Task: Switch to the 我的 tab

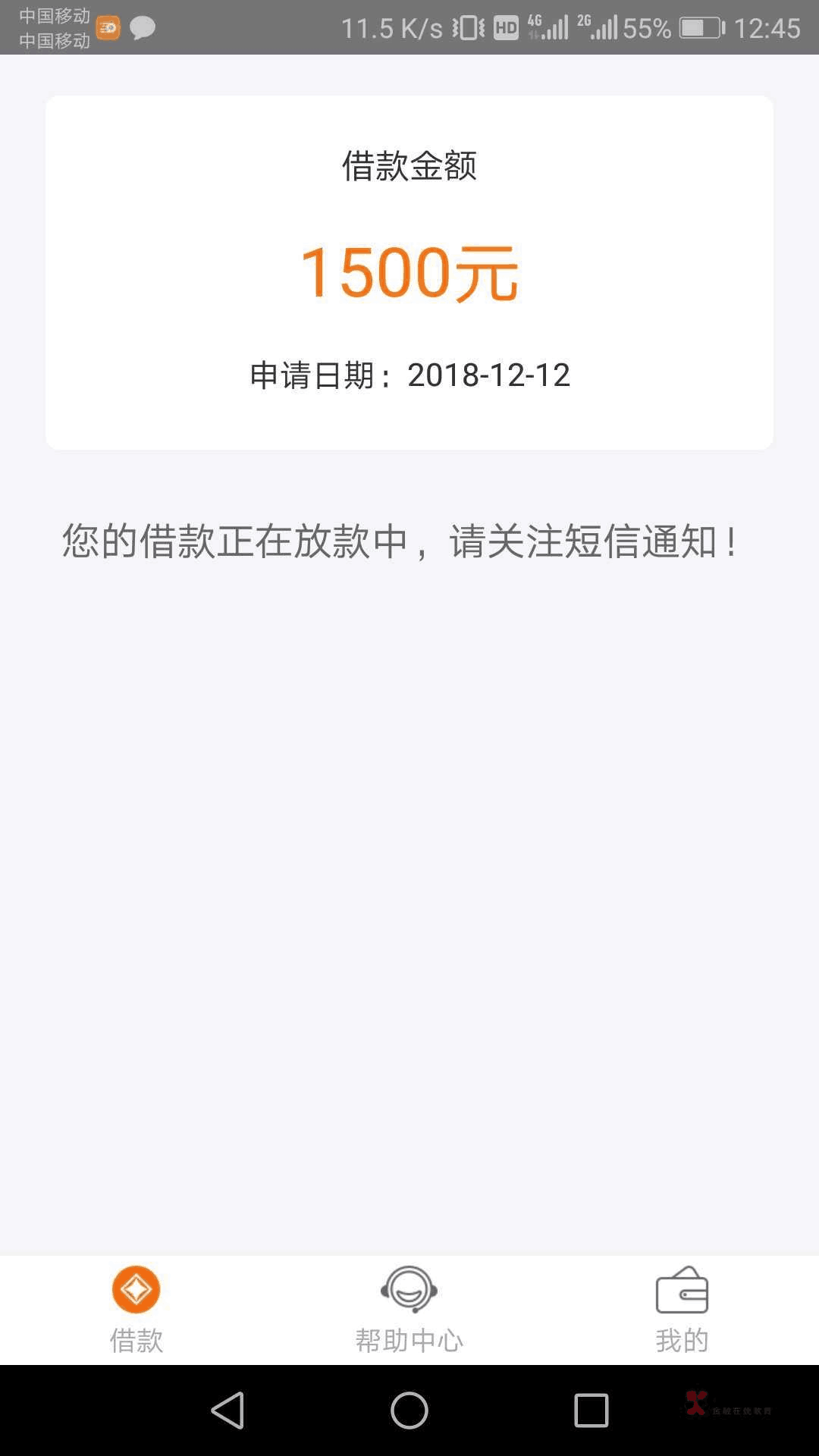Action: tap(682, 1310)
